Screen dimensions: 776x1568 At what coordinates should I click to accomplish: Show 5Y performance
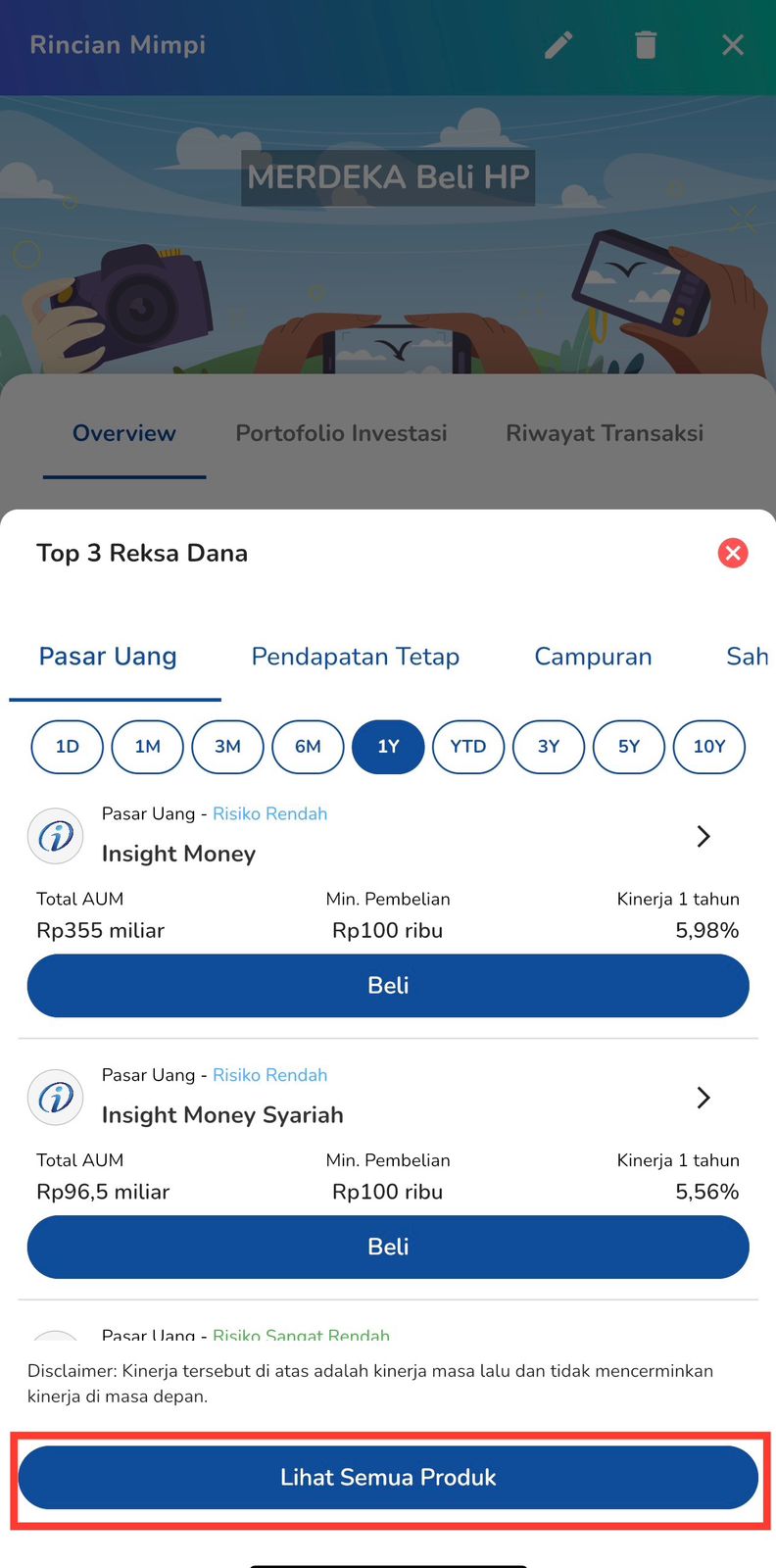[x=629, y=747]
